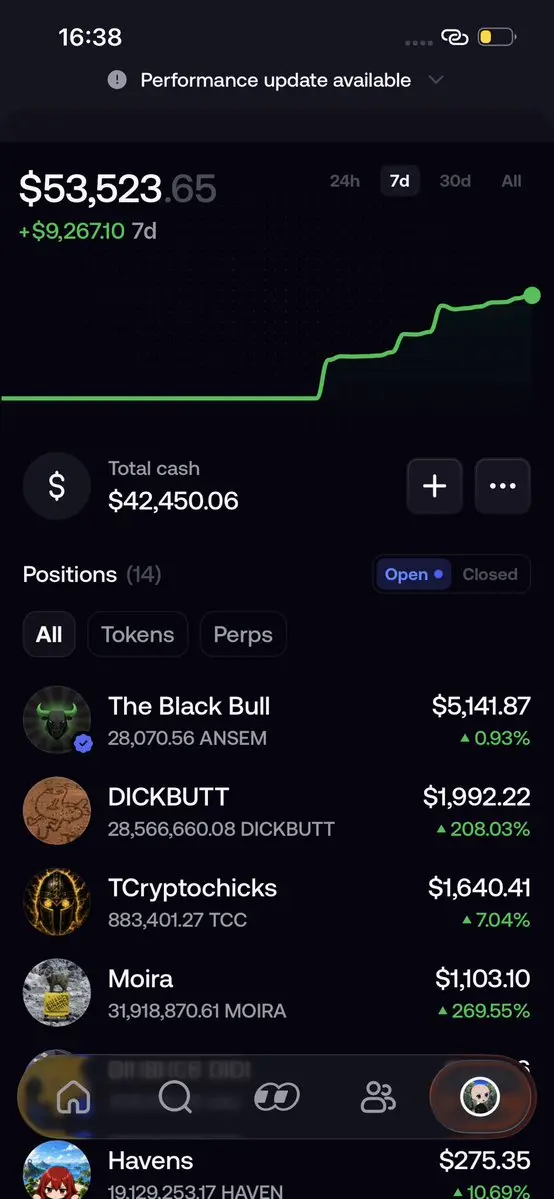This screenshot has width=554, height=1199.
Task: Select the 7d chart range
Action: point(399,181)
